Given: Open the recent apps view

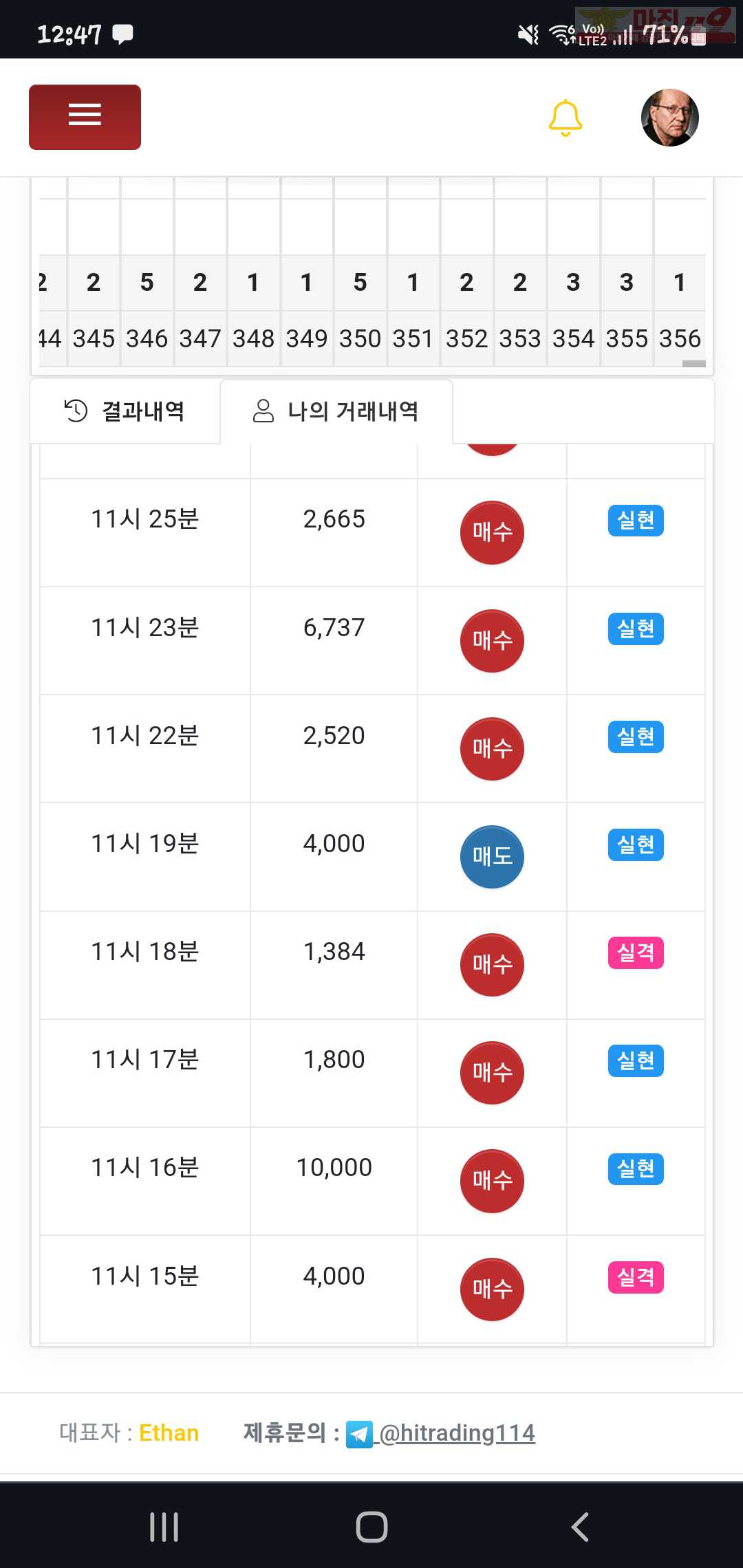Looking at the screenshot, I should click(x=164, y=1527).
